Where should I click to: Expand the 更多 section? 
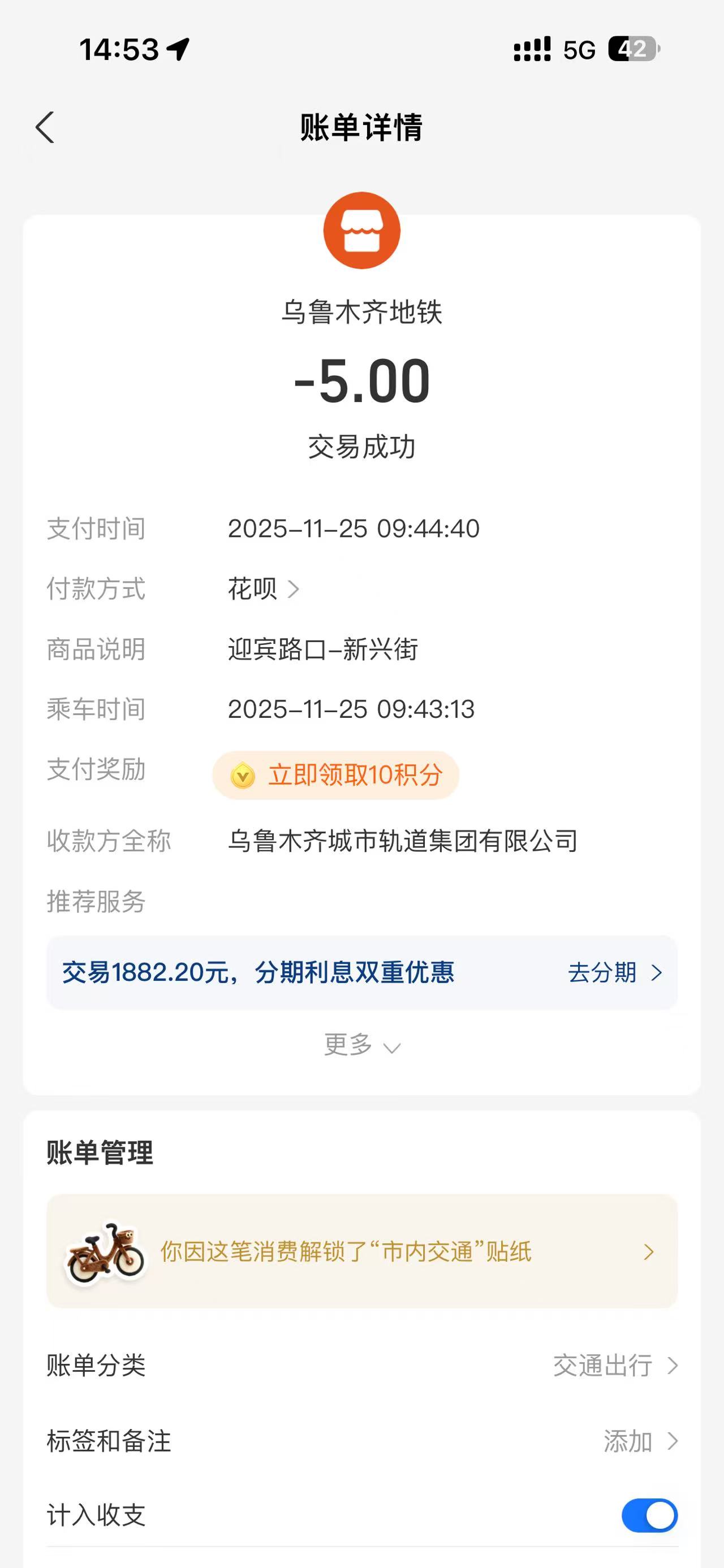pyautogui.click(x=361, y=1045)
